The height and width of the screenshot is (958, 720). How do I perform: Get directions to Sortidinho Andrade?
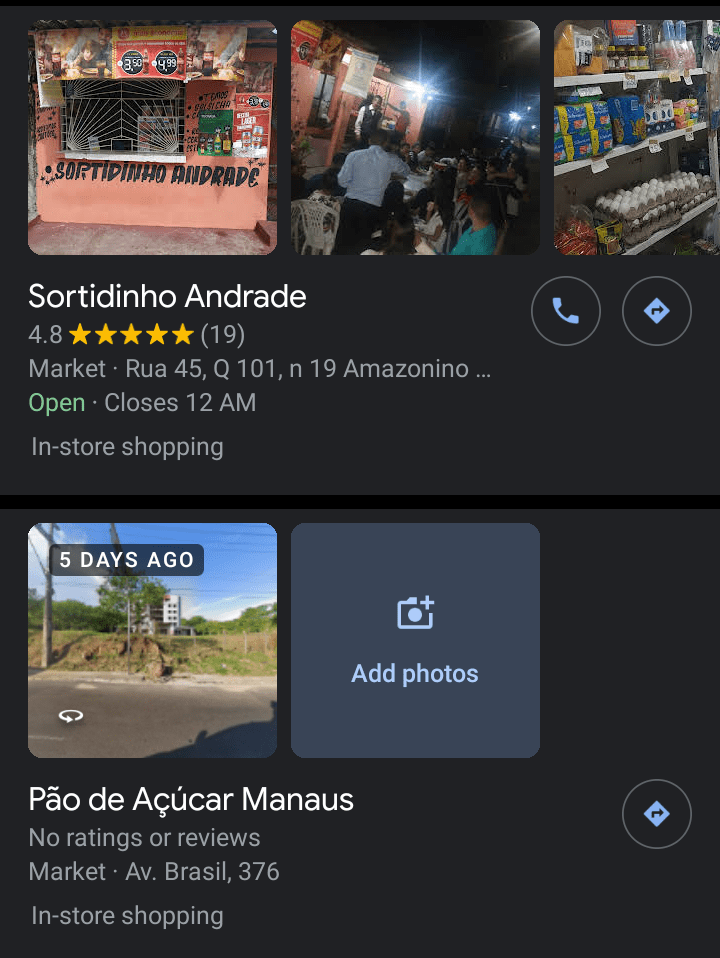pyautogui.click(x=657, y=311)
